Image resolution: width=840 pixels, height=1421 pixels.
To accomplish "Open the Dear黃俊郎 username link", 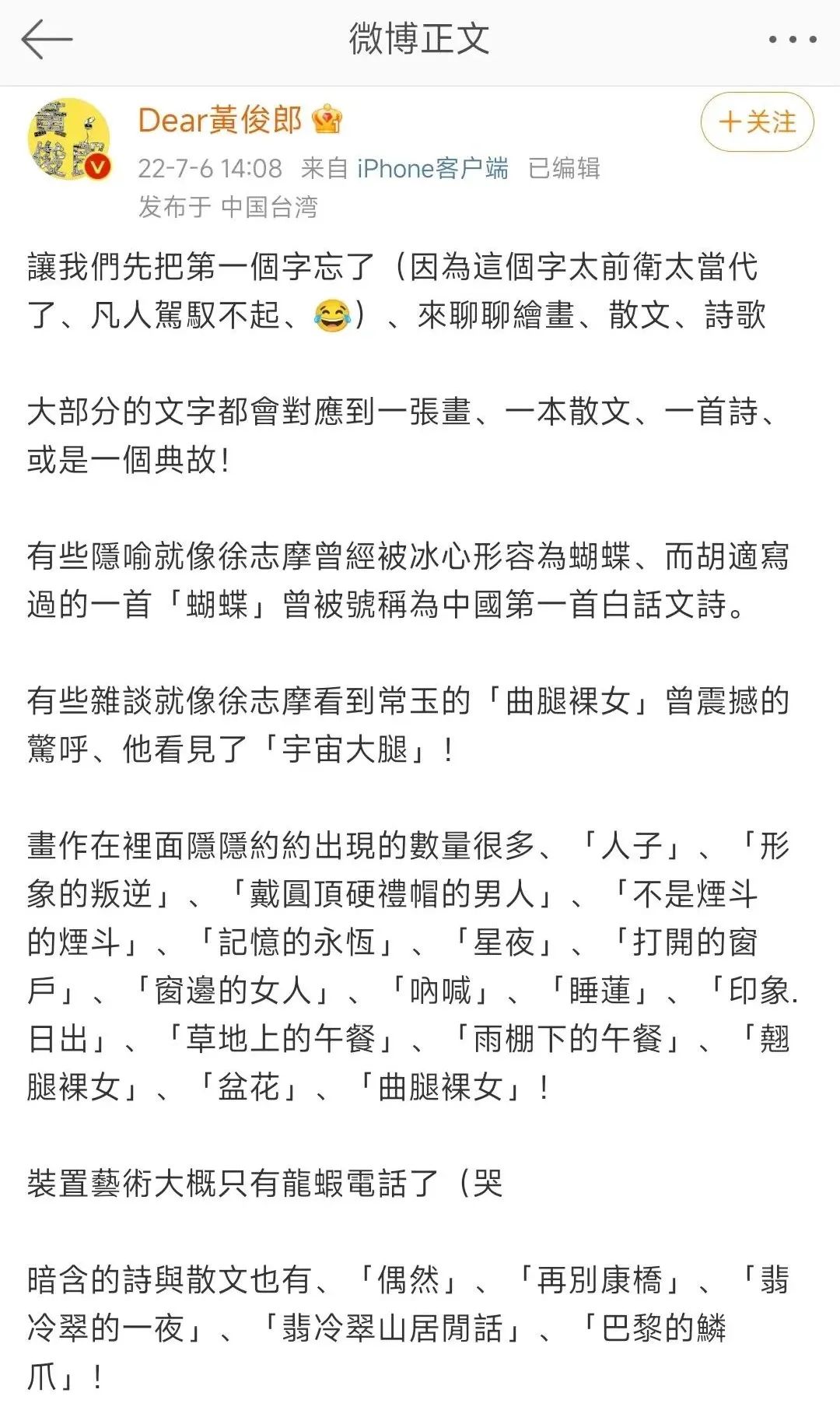I will (219, 121).
